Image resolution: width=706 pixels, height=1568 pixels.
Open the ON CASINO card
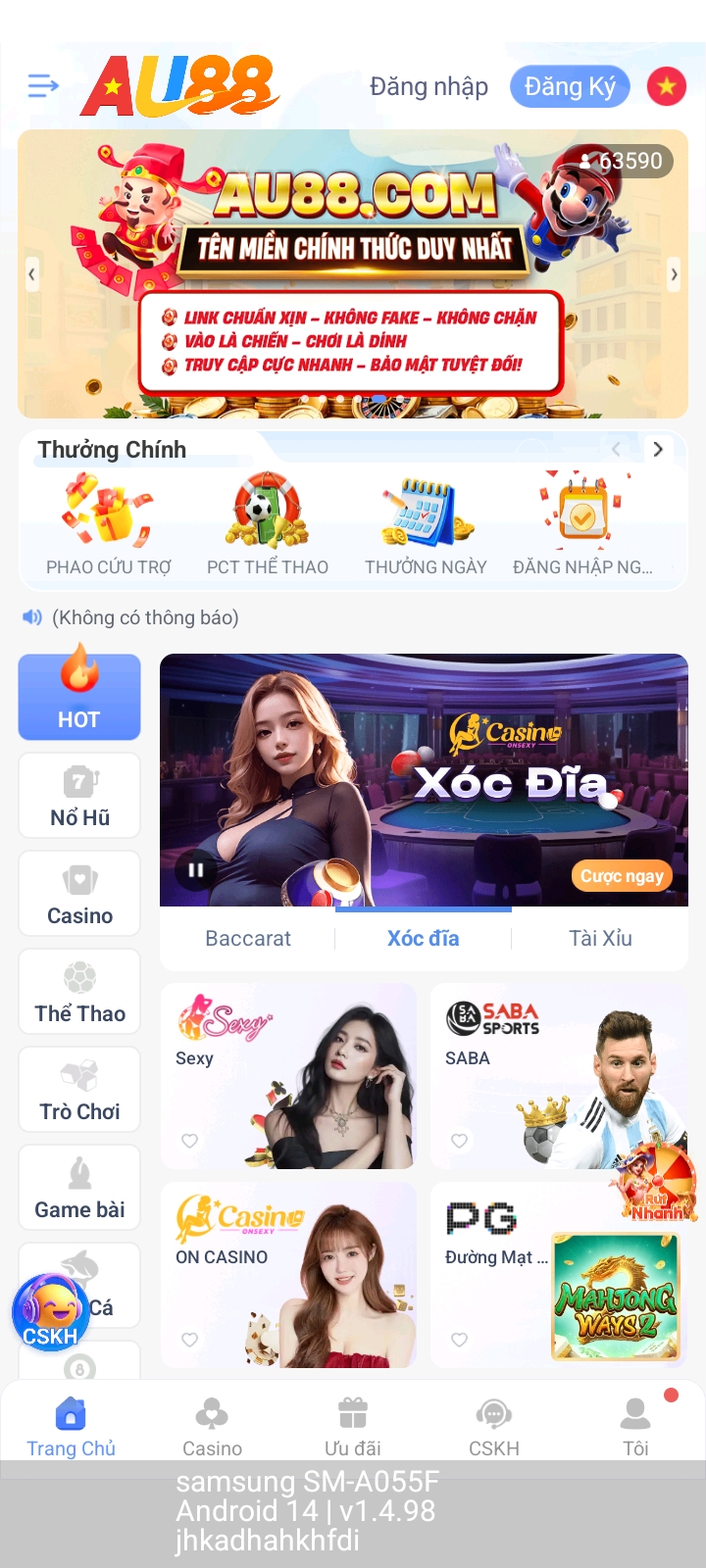coord(288,1274)
